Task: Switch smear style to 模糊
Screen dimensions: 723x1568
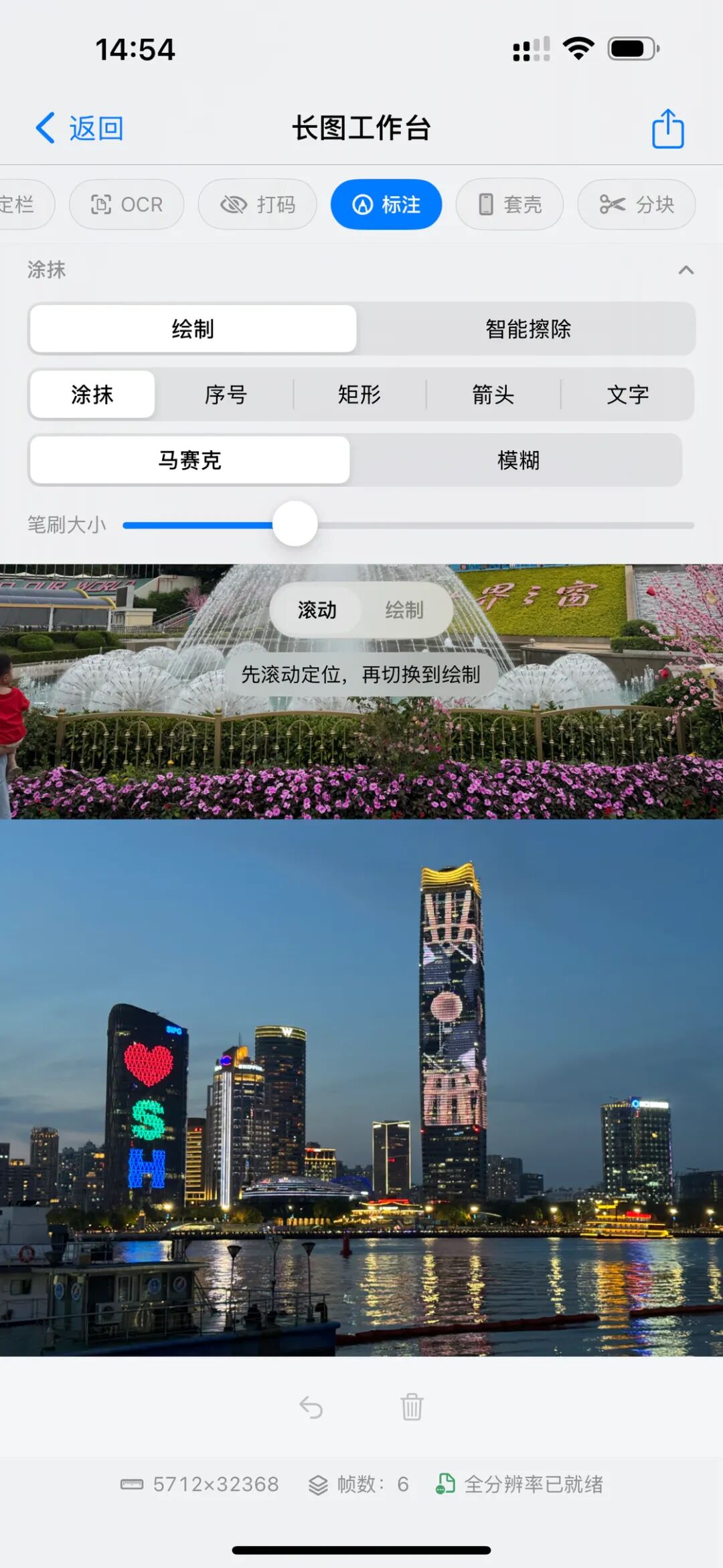Action: 517,460
